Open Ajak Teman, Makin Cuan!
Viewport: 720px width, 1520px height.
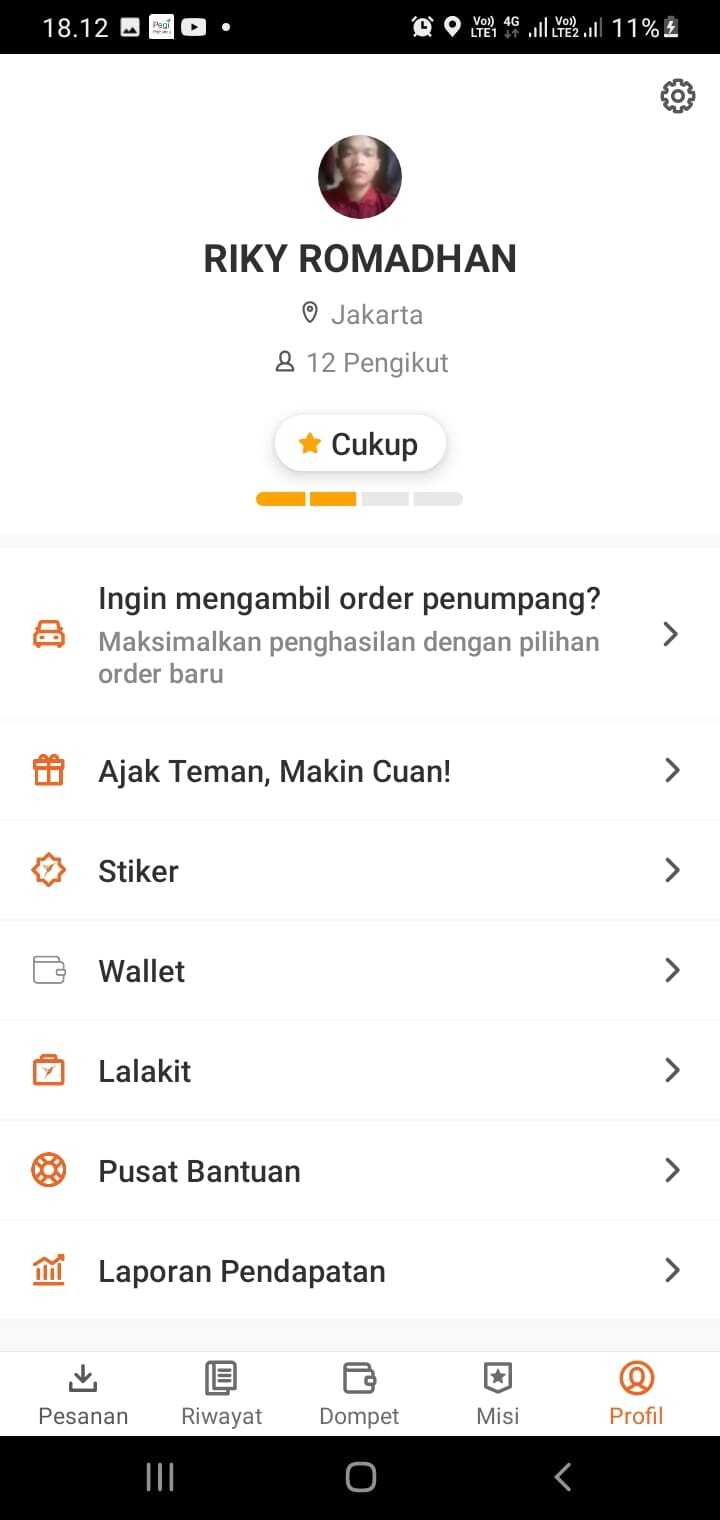[x=360, y=771]
